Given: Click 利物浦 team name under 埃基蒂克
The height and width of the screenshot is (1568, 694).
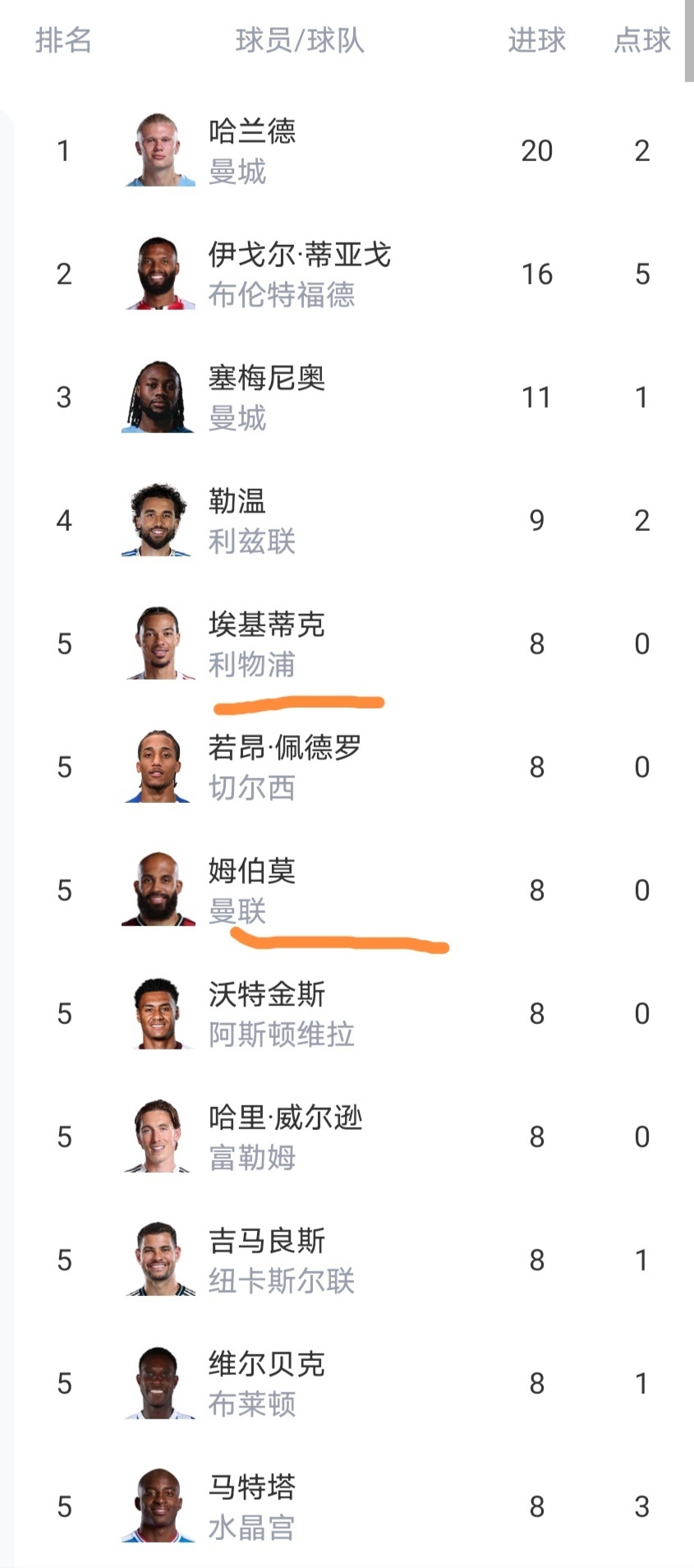Looking at the screenshot, I should pos(250,666).
